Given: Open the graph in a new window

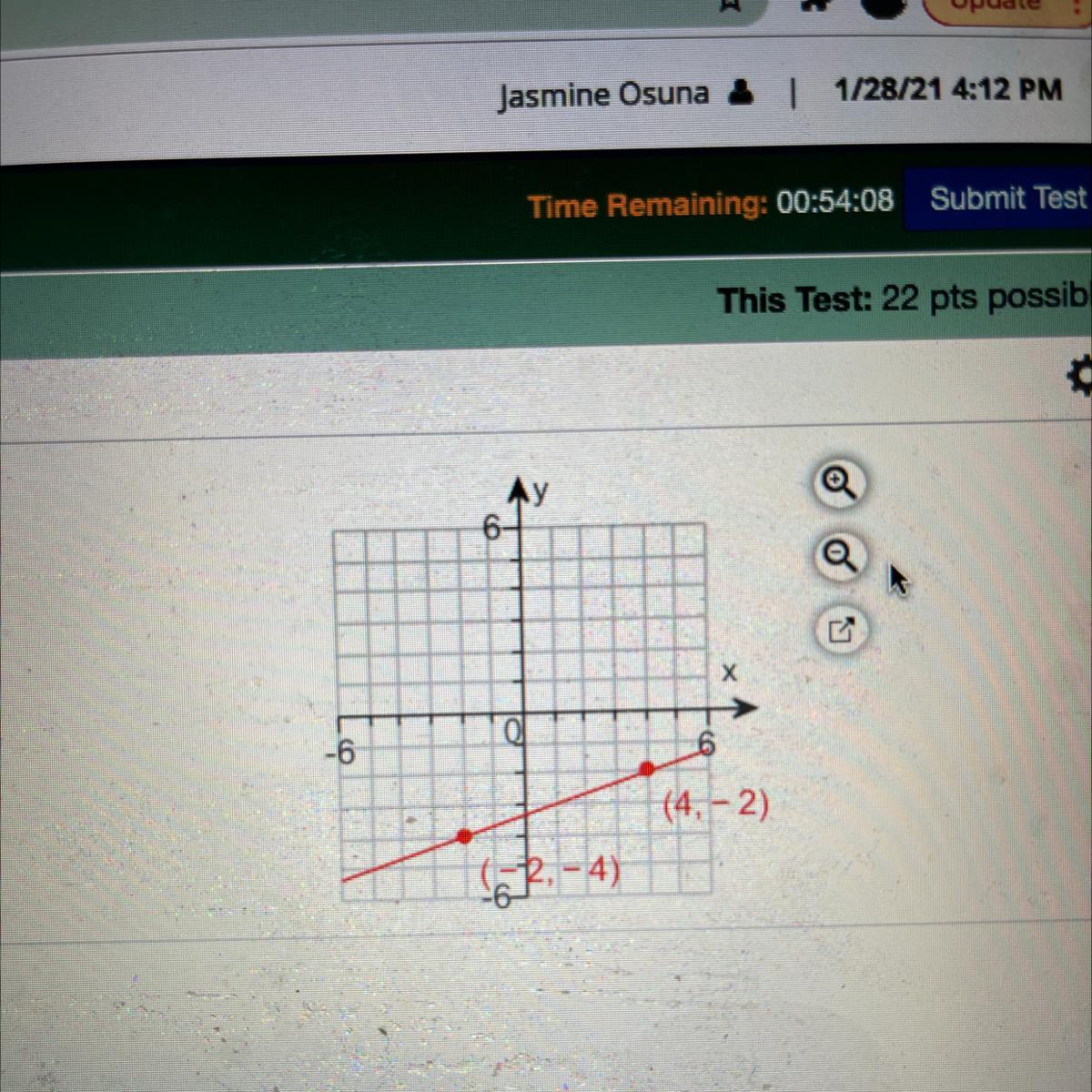Looking at the screenshot, I should 839,630.
